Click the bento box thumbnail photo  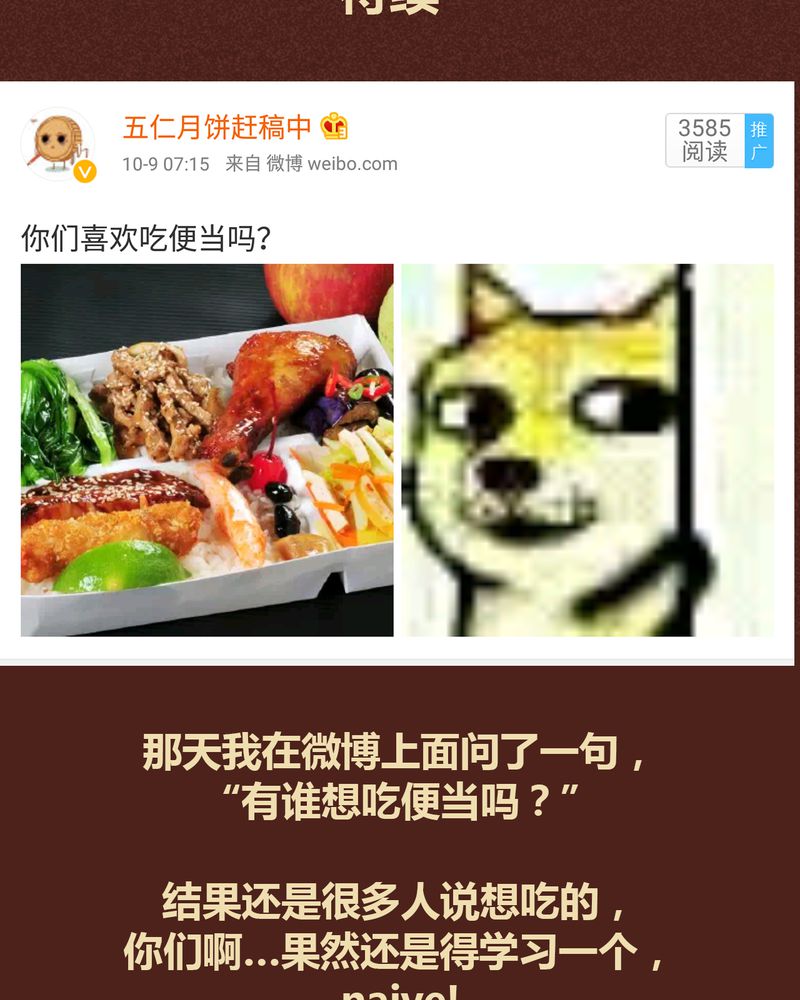tap(205, 448)
